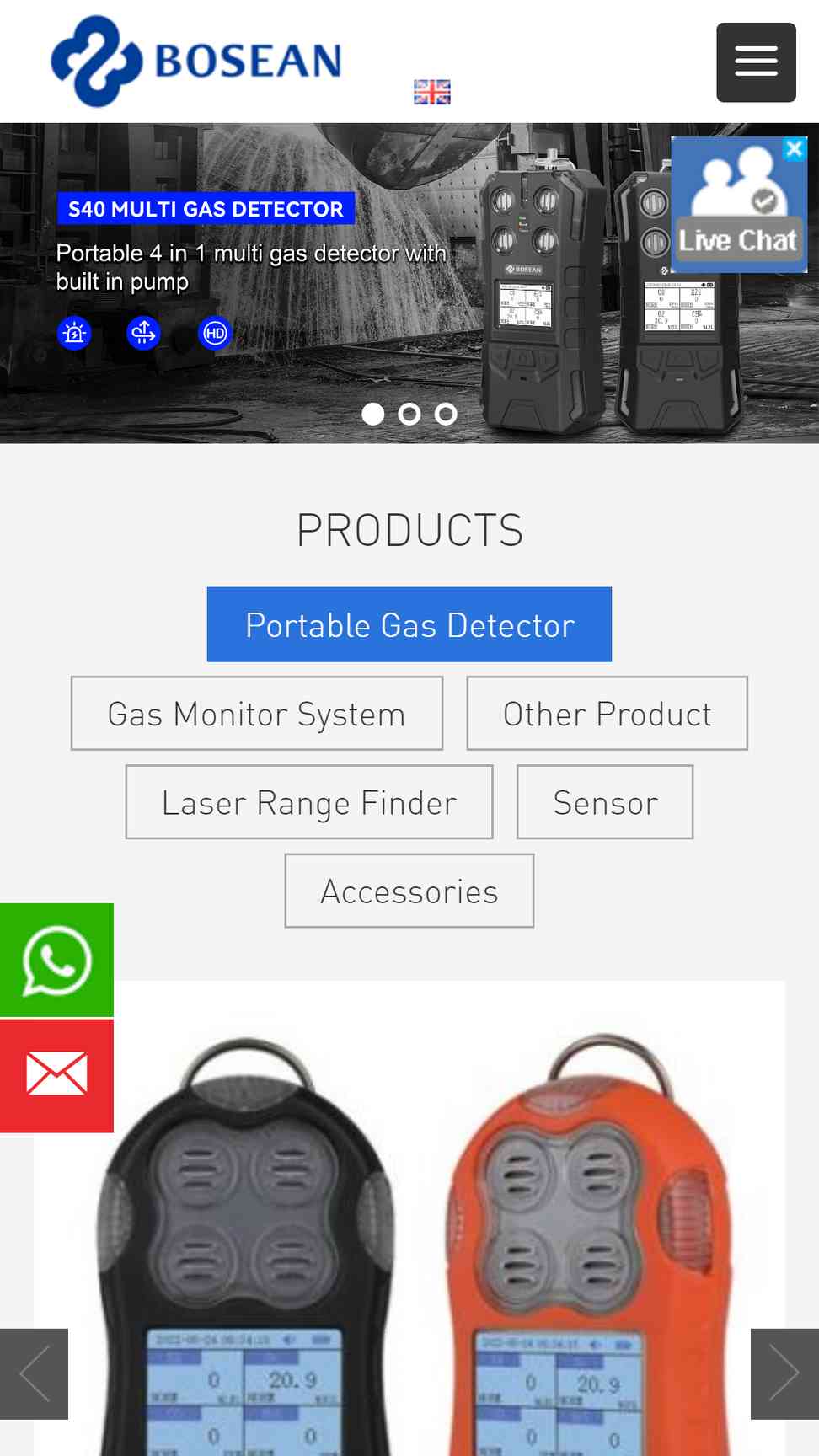Start a Live Chat session
The image size is (819, 1456).
(x=739, y=205)
